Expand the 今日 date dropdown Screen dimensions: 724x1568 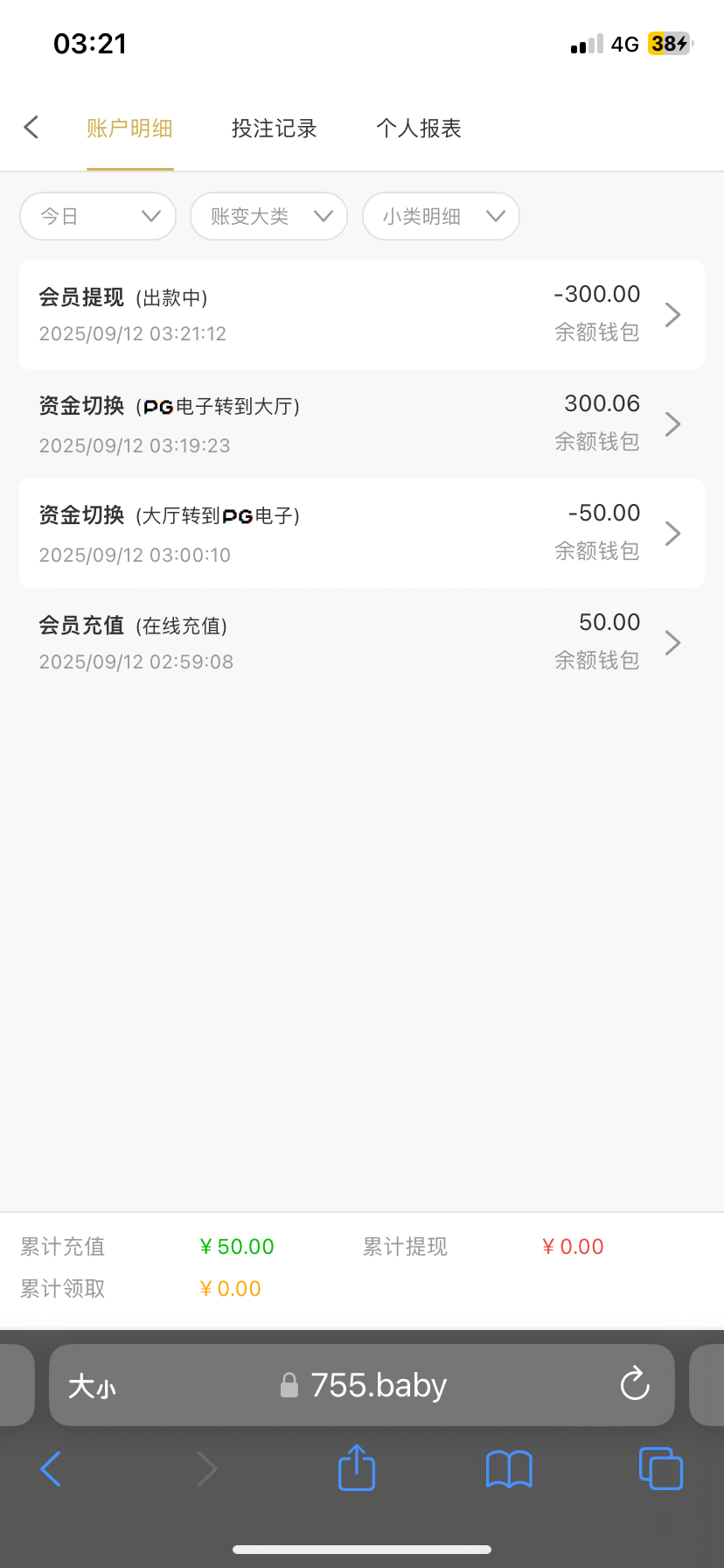98,216
